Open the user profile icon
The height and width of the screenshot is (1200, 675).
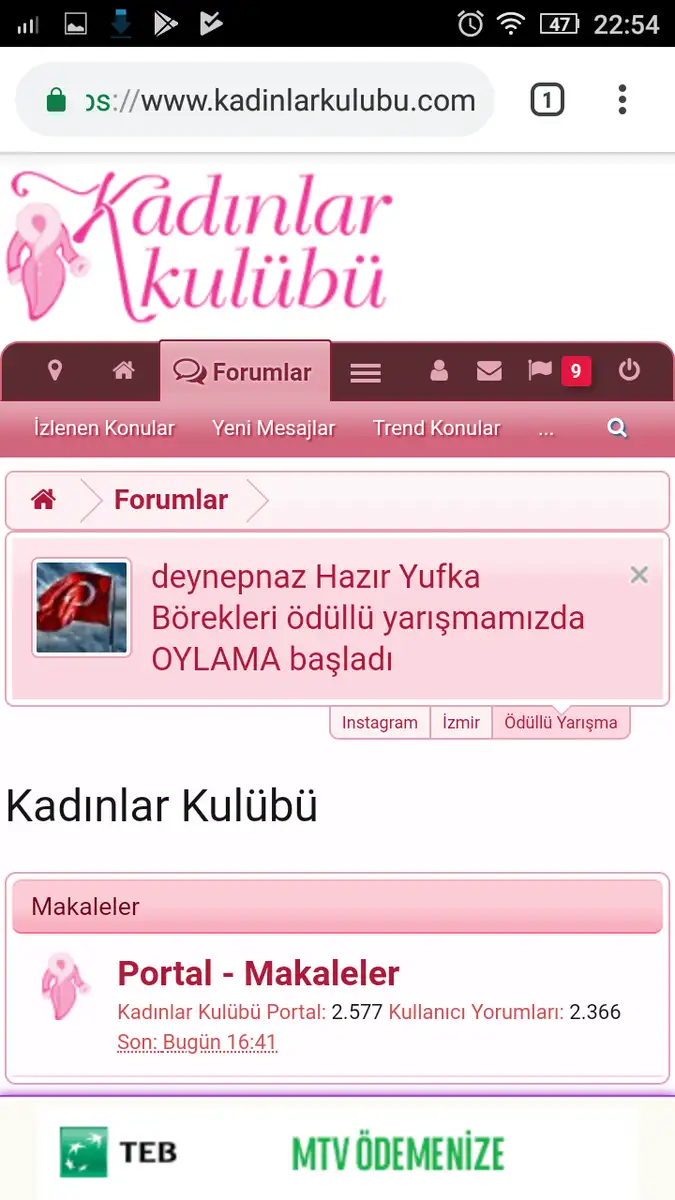[x=438, y=371]
